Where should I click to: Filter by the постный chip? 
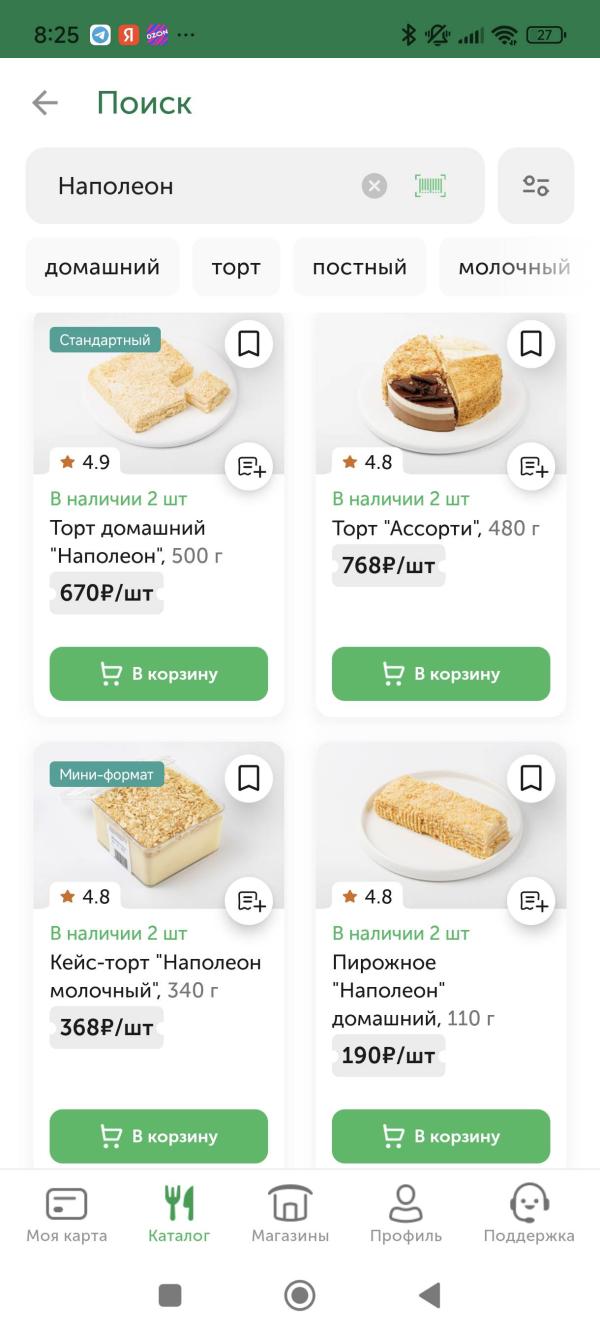[x=359, y=267]
